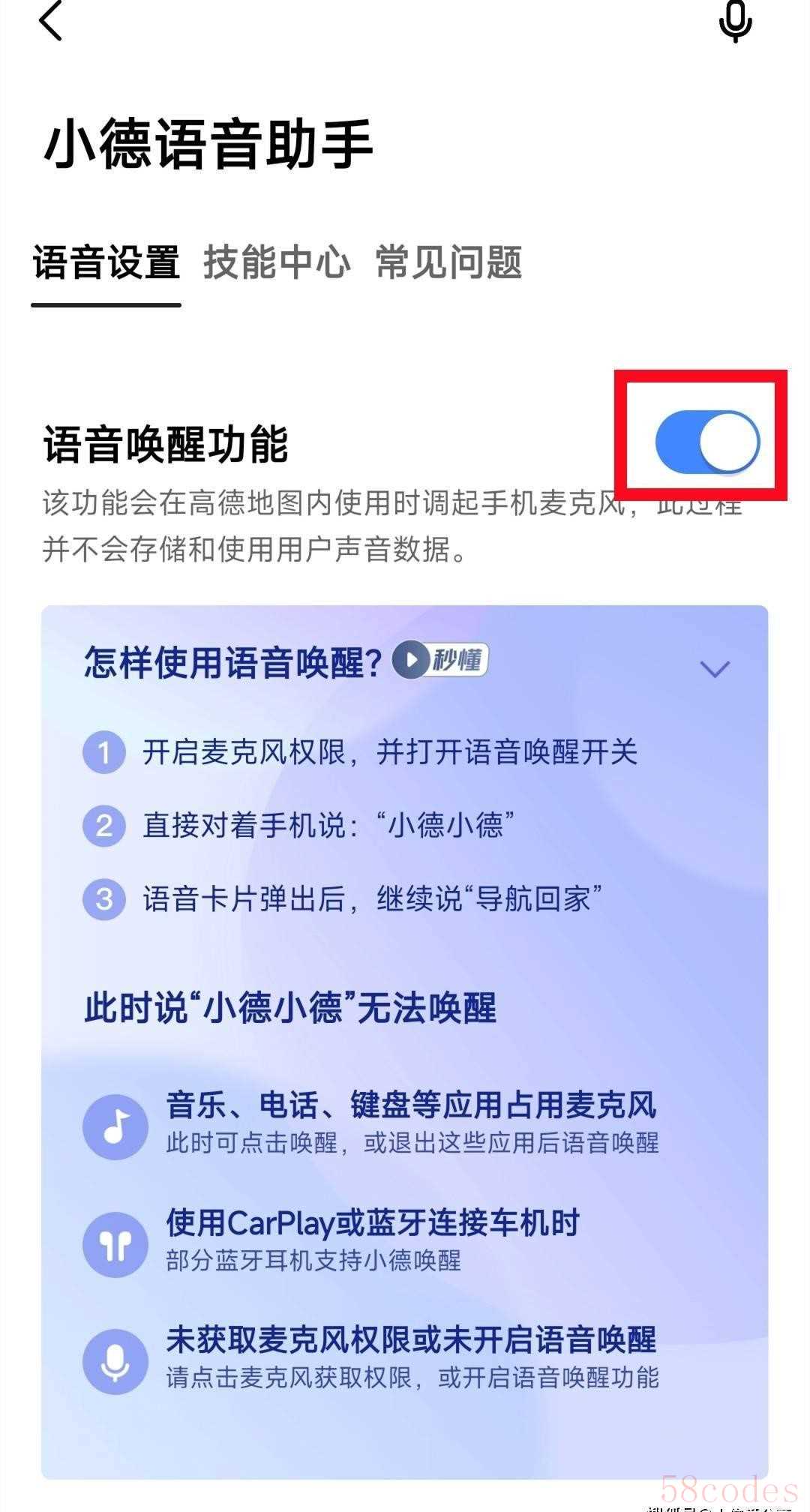Viewport: 810px width, 1512px height.
Task: Go back using the top-left arrow
Action: [49, 21]
